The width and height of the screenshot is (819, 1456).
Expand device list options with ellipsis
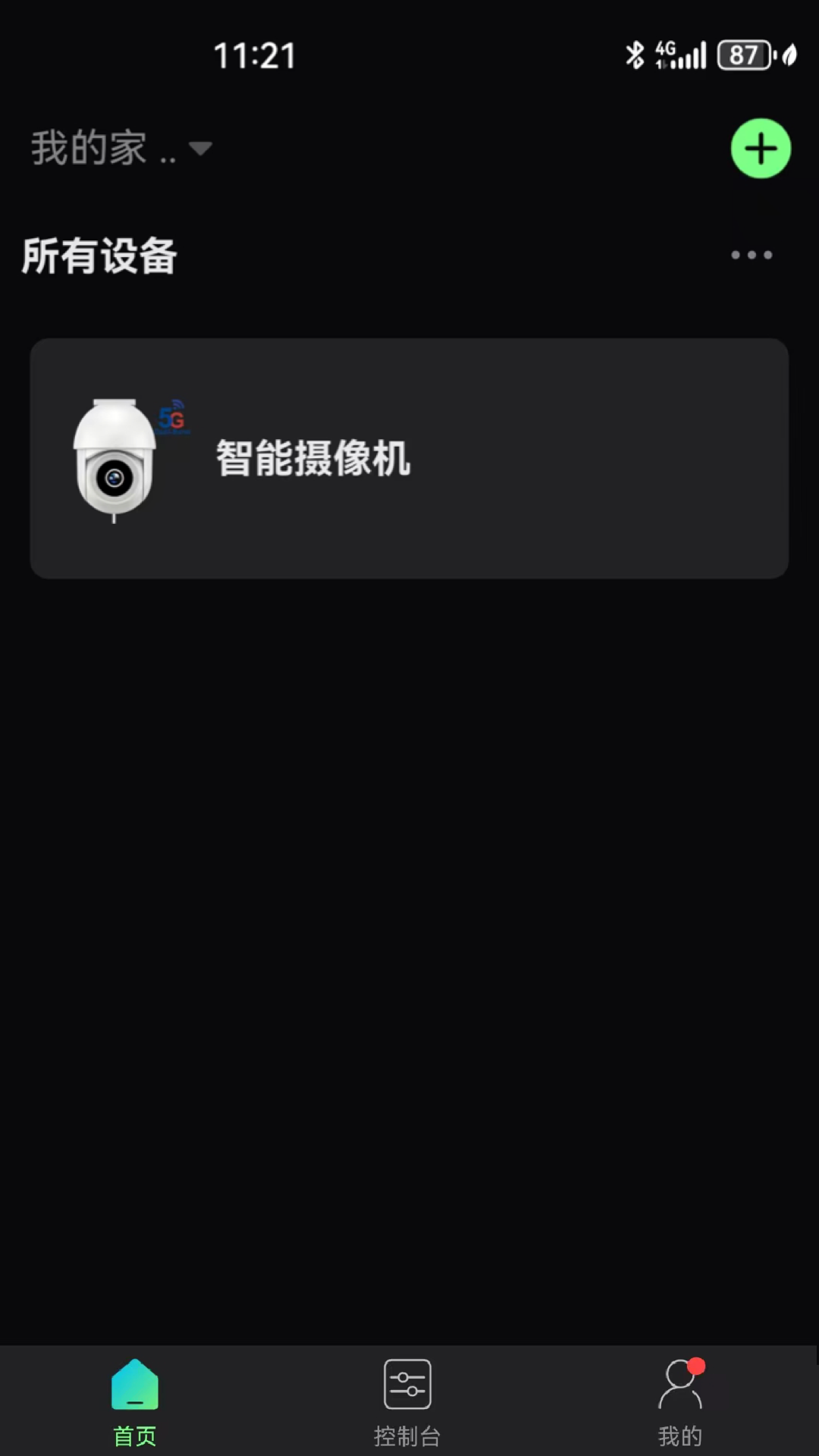[750, 256]
